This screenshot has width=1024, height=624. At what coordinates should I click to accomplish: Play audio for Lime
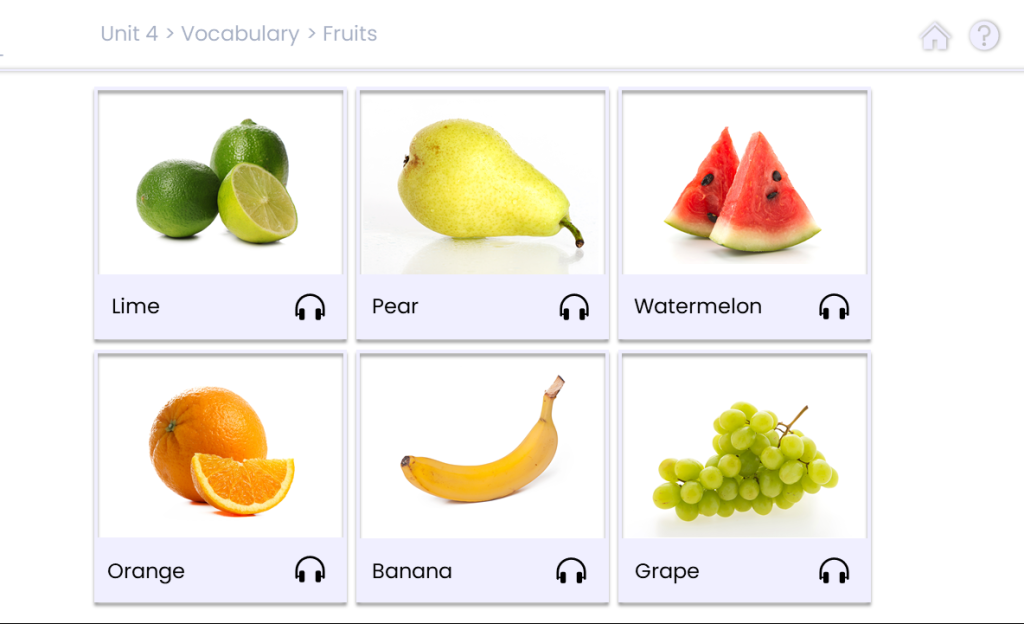[x=310, y=307]
